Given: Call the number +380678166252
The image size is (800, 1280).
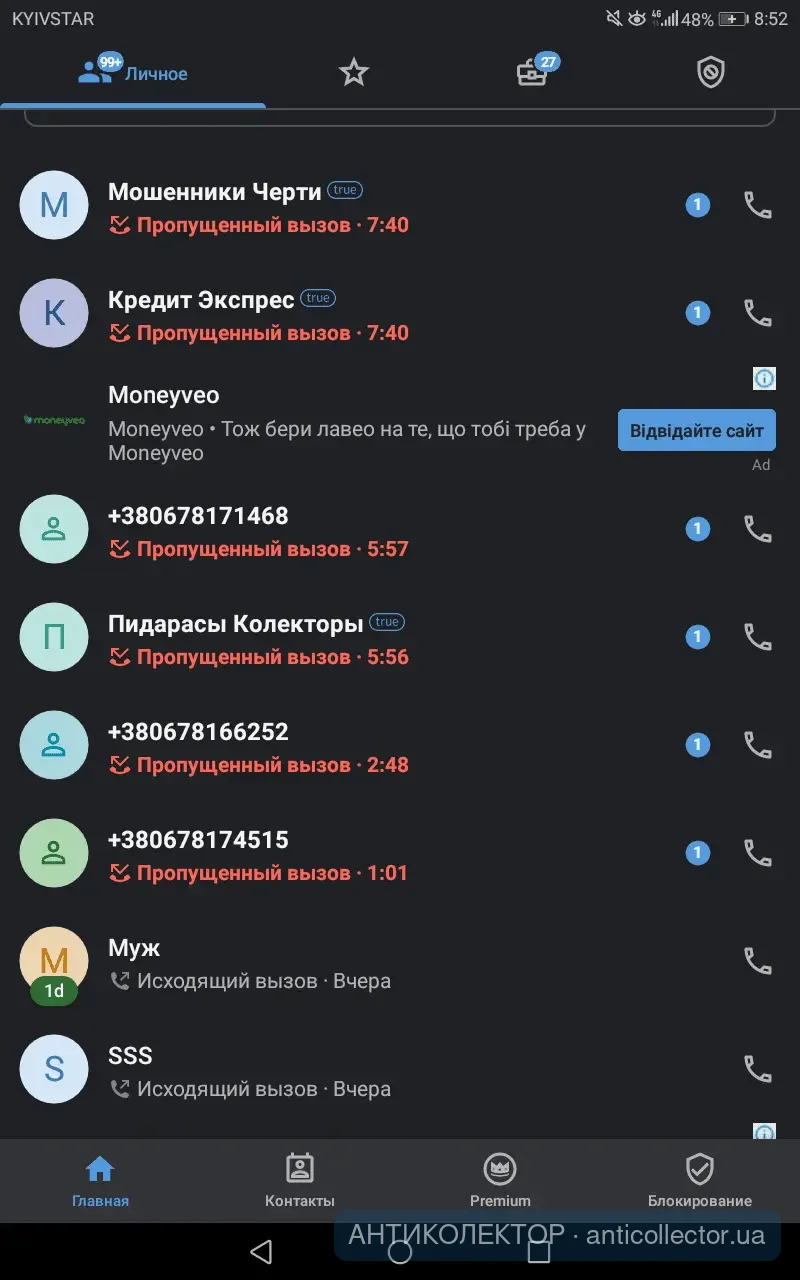Looking at the screenshot, I should [x=757, y=745].
